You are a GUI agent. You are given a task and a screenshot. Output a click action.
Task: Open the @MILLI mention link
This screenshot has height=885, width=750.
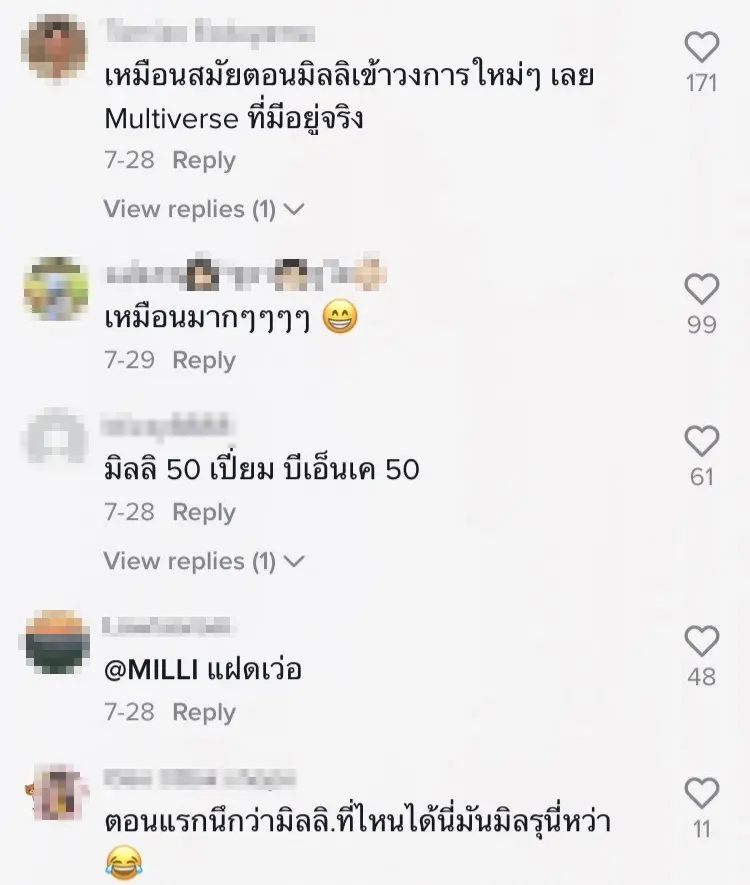click(x=152, y=671)
